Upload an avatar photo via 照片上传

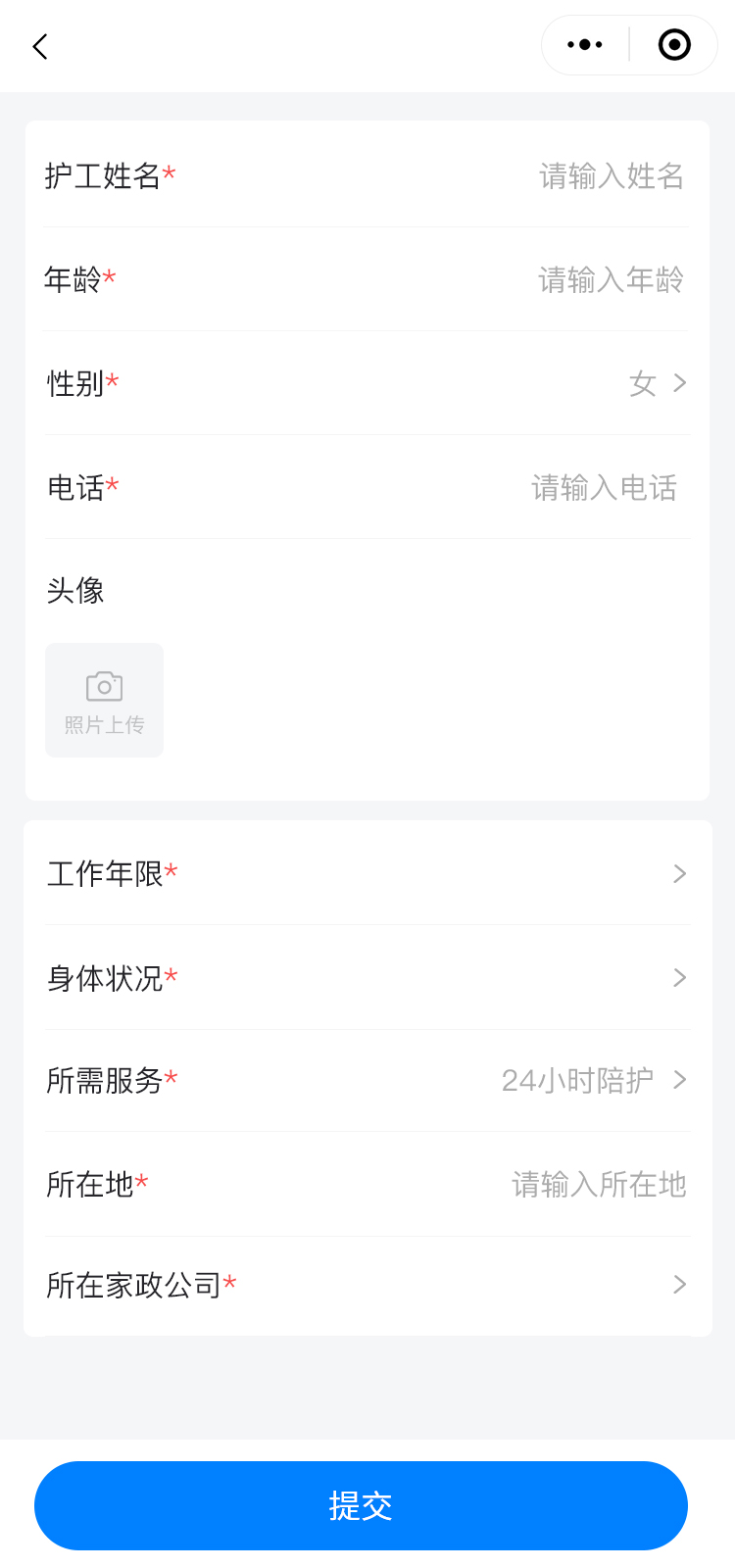[x=104, y=700]
